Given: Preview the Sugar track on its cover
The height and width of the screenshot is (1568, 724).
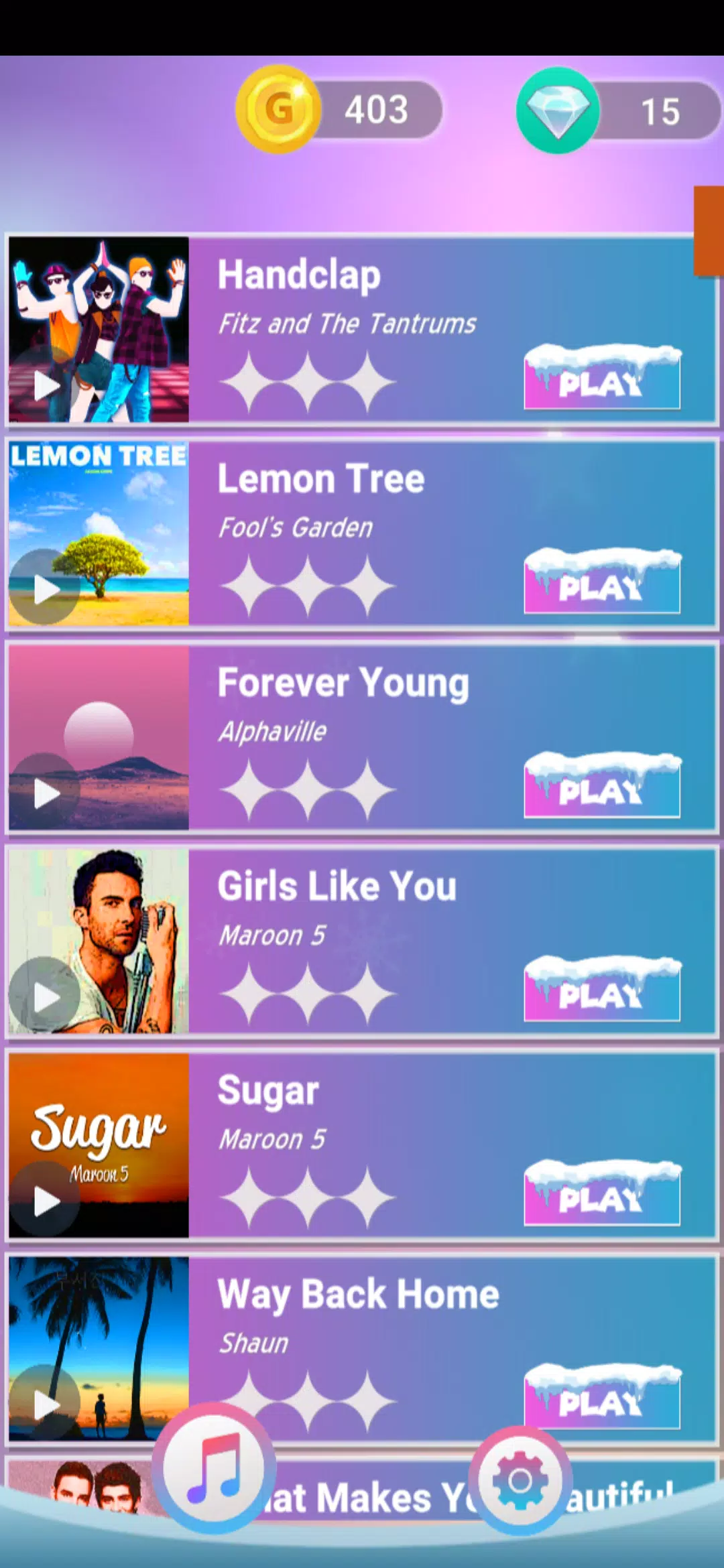Looking at the screenshot, I should click(x=46, y=1201).
